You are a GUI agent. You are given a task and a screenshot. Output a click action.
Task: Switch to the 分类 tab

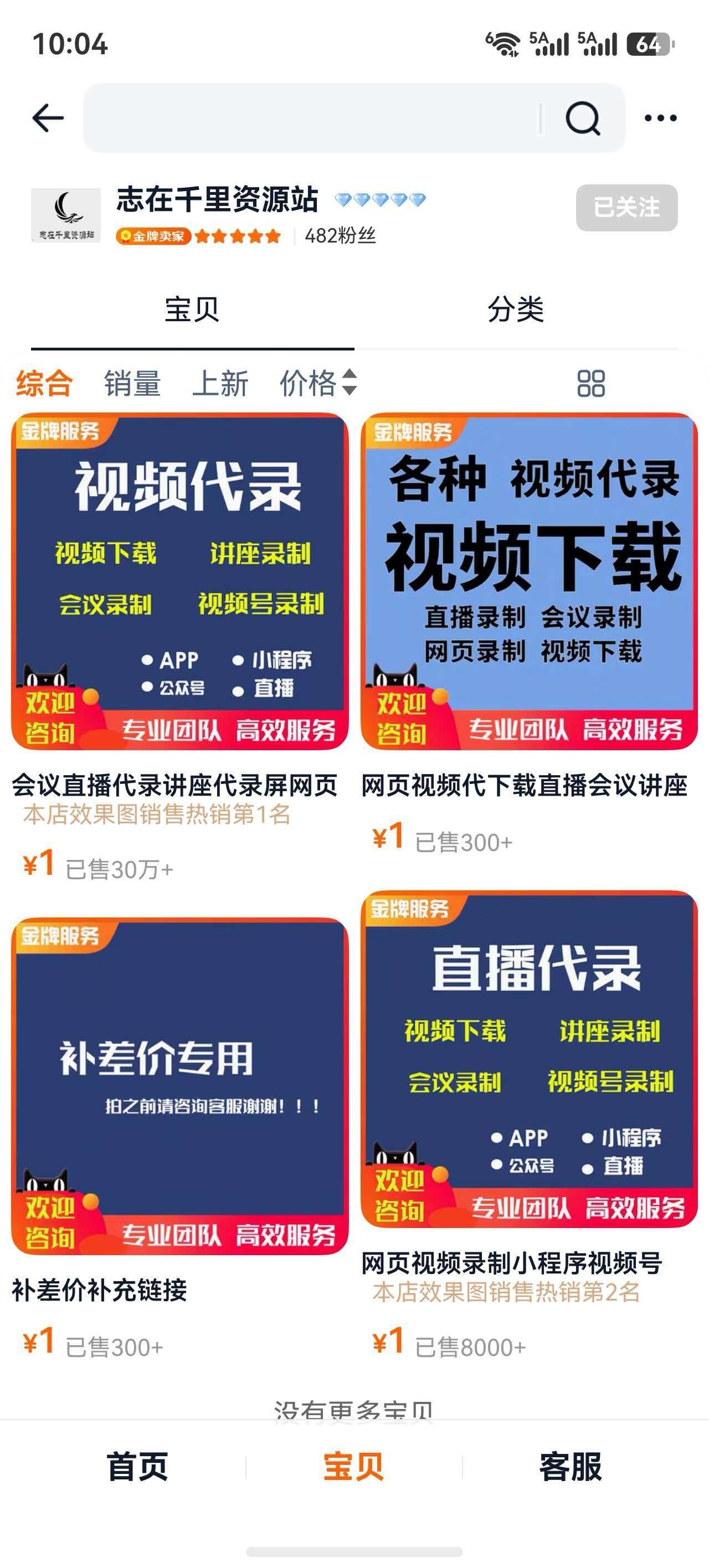click(516, 310)
